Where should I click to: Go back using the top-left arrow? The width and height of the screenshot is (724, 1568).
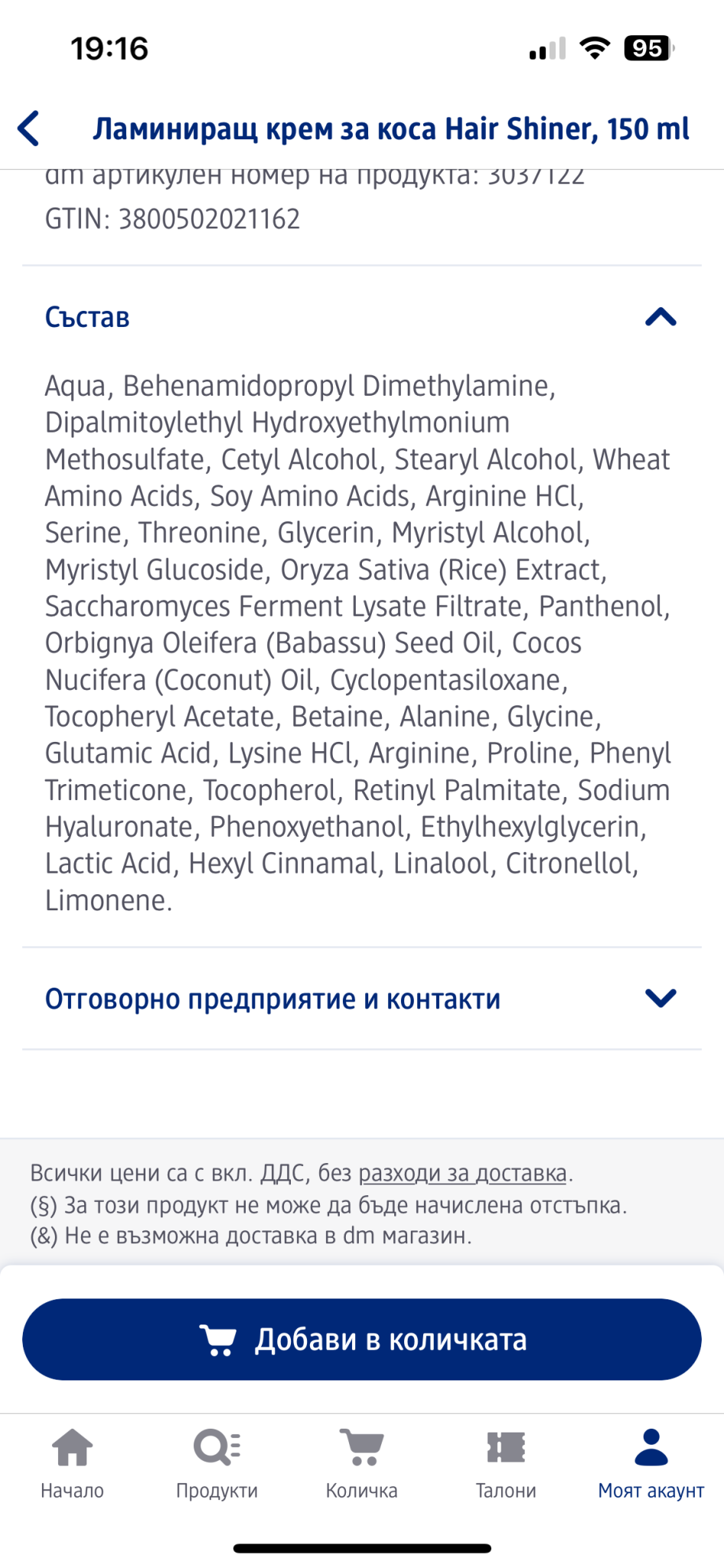click(x=29, y=129)
